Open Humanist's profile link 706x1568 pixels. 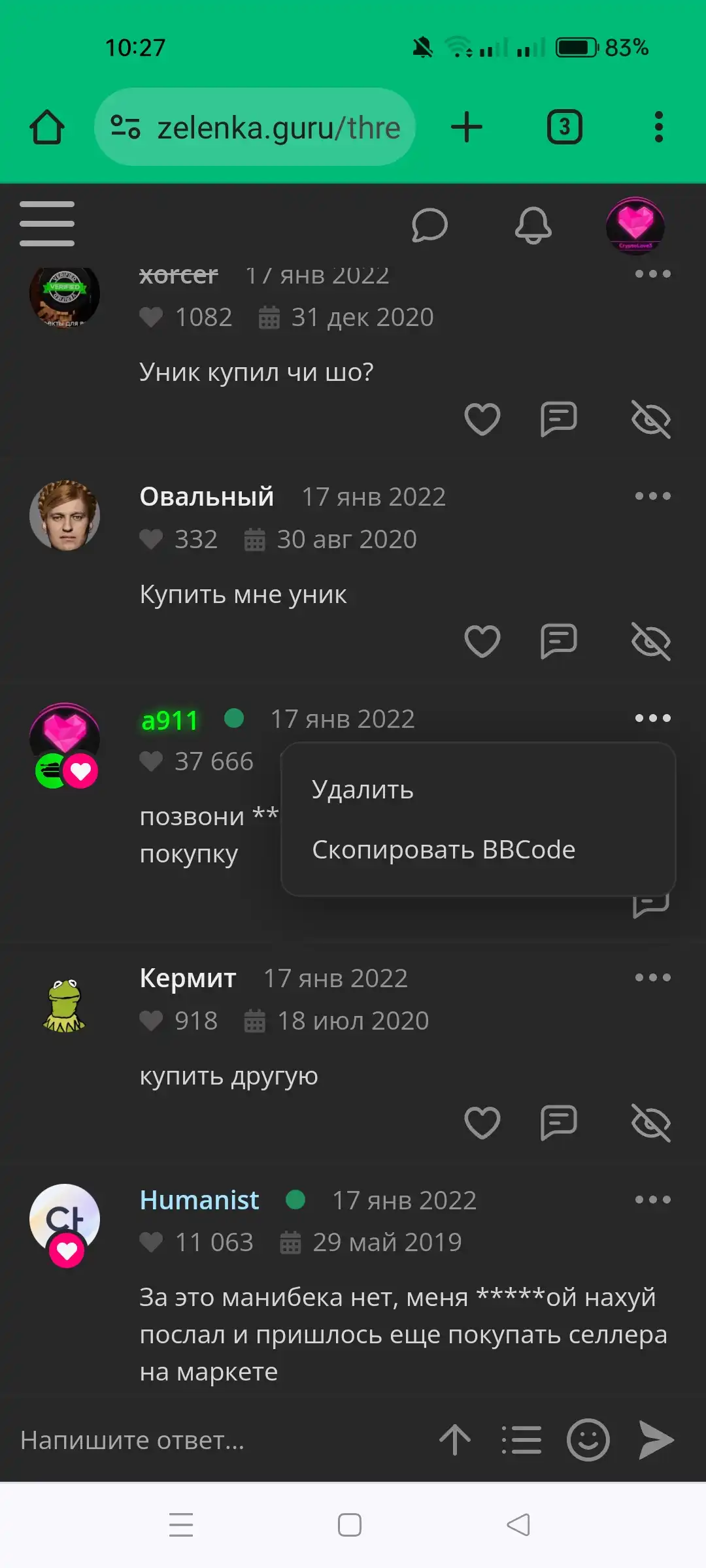point(199,1200)
